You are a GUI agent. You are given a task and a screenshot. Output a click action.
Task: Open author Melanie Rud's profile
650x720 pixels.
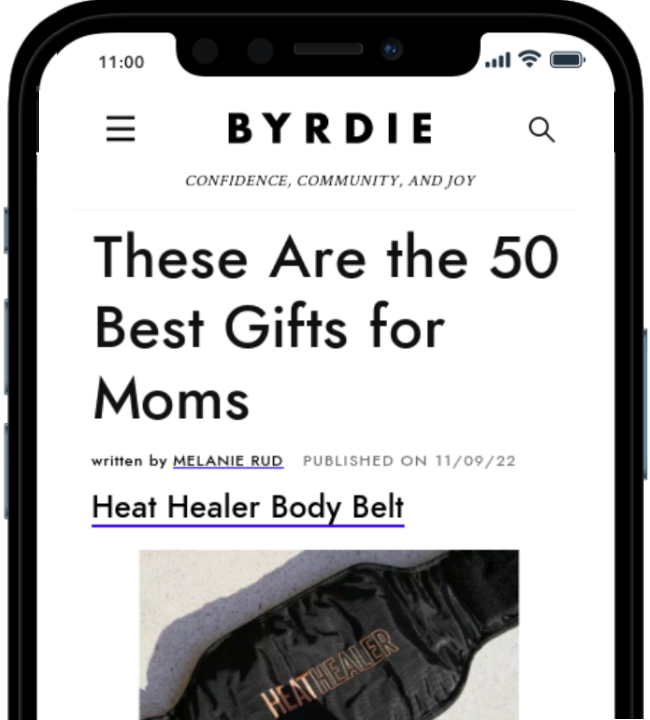point(228,461)
